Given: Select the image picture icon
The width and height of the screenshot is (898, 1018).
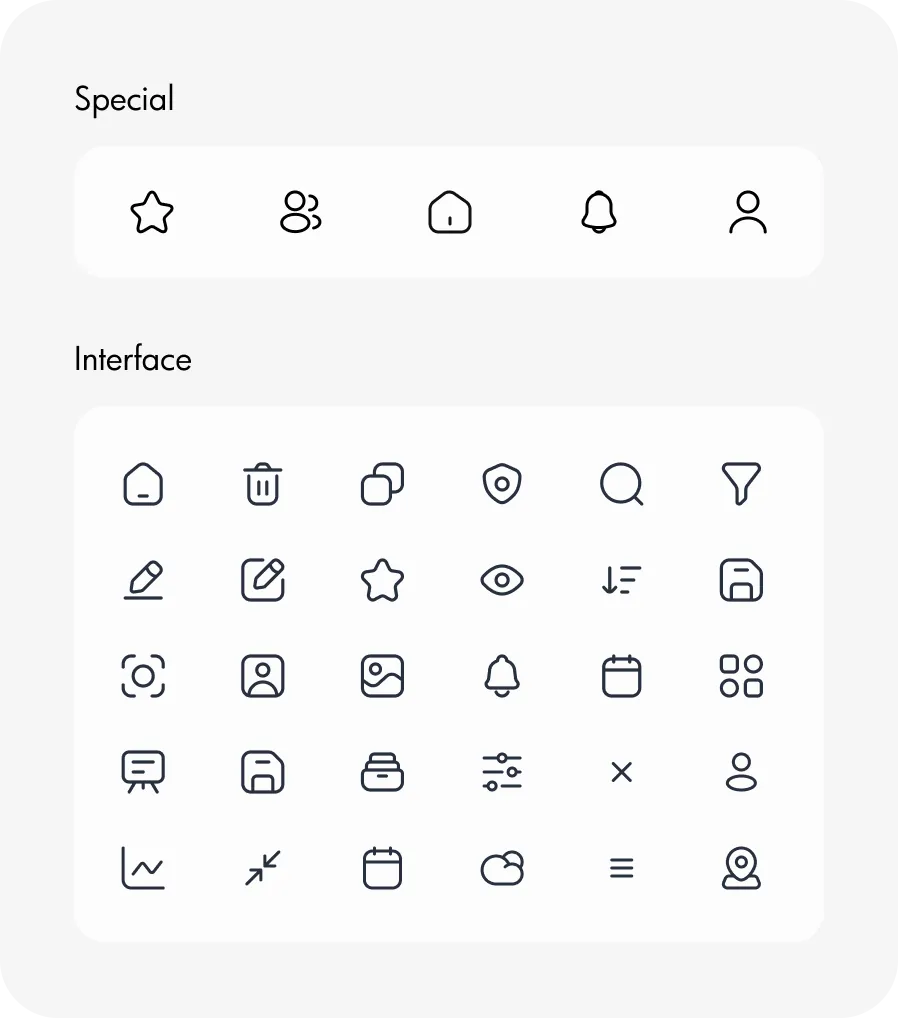Looking at the screenshot, I should 381,676.
